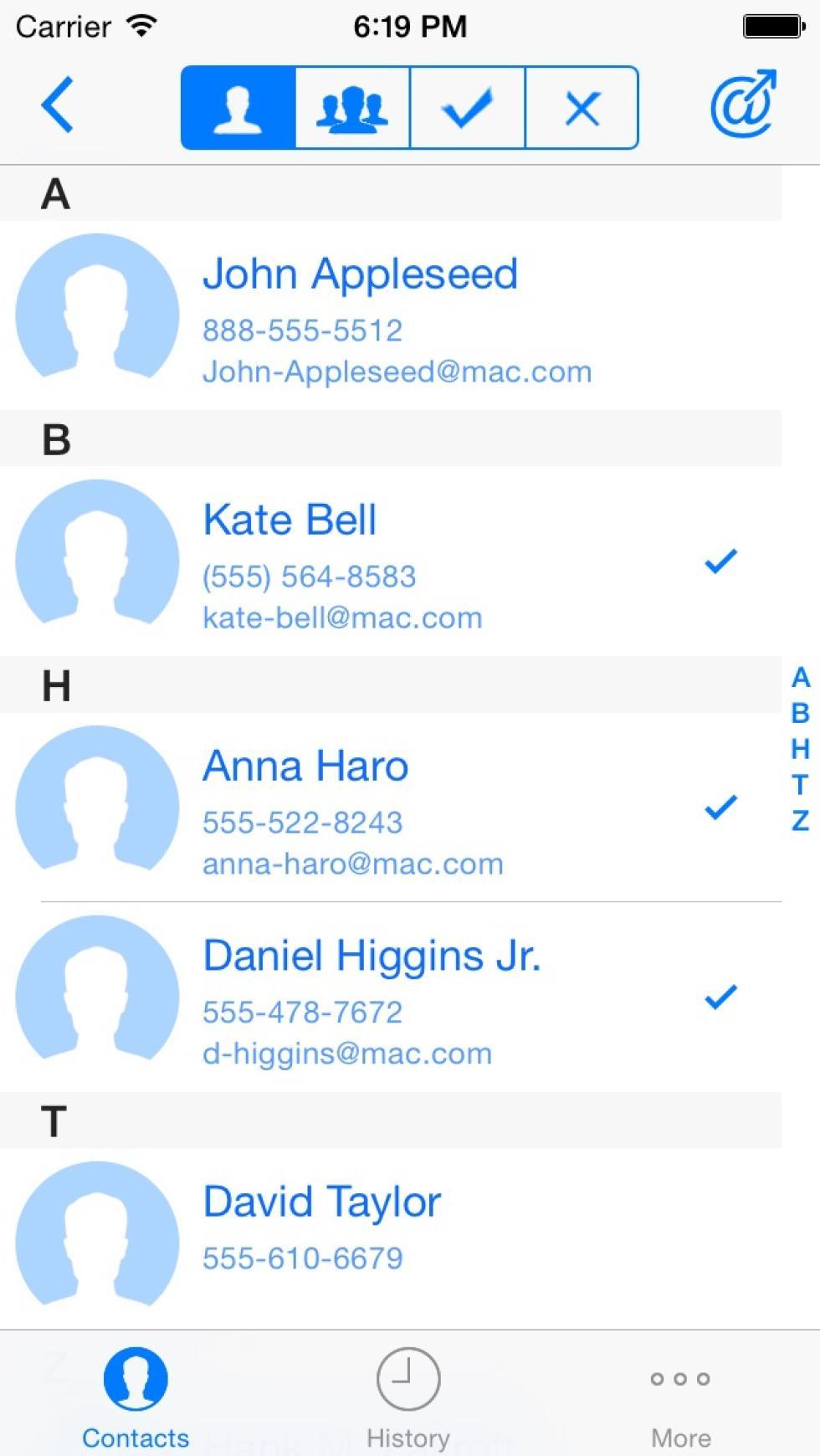
Task: Jump to letter T in index
Action: coord(800,785)
